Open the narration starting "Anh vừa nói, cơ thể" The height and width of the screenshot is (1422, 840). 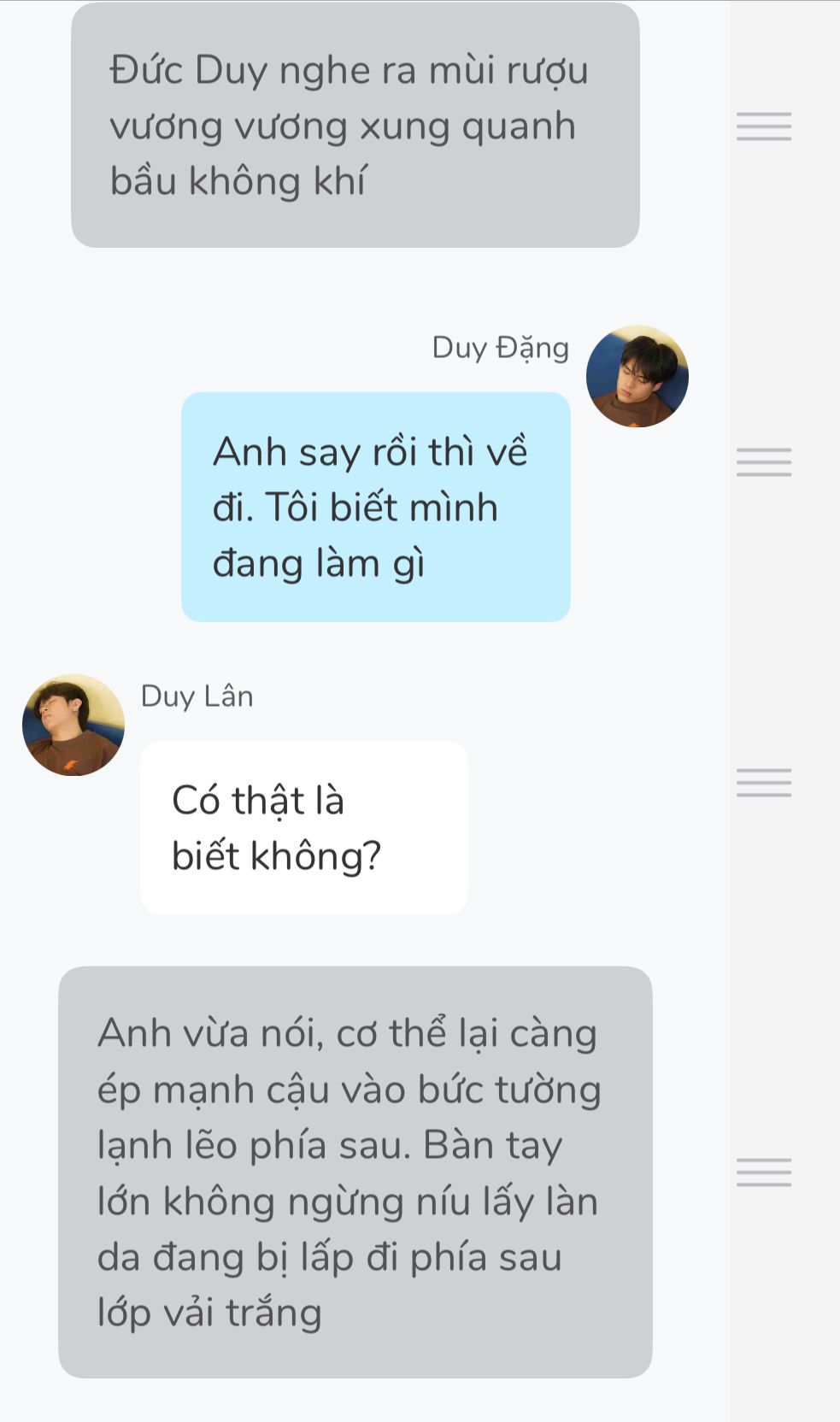tap(355, 1172)
